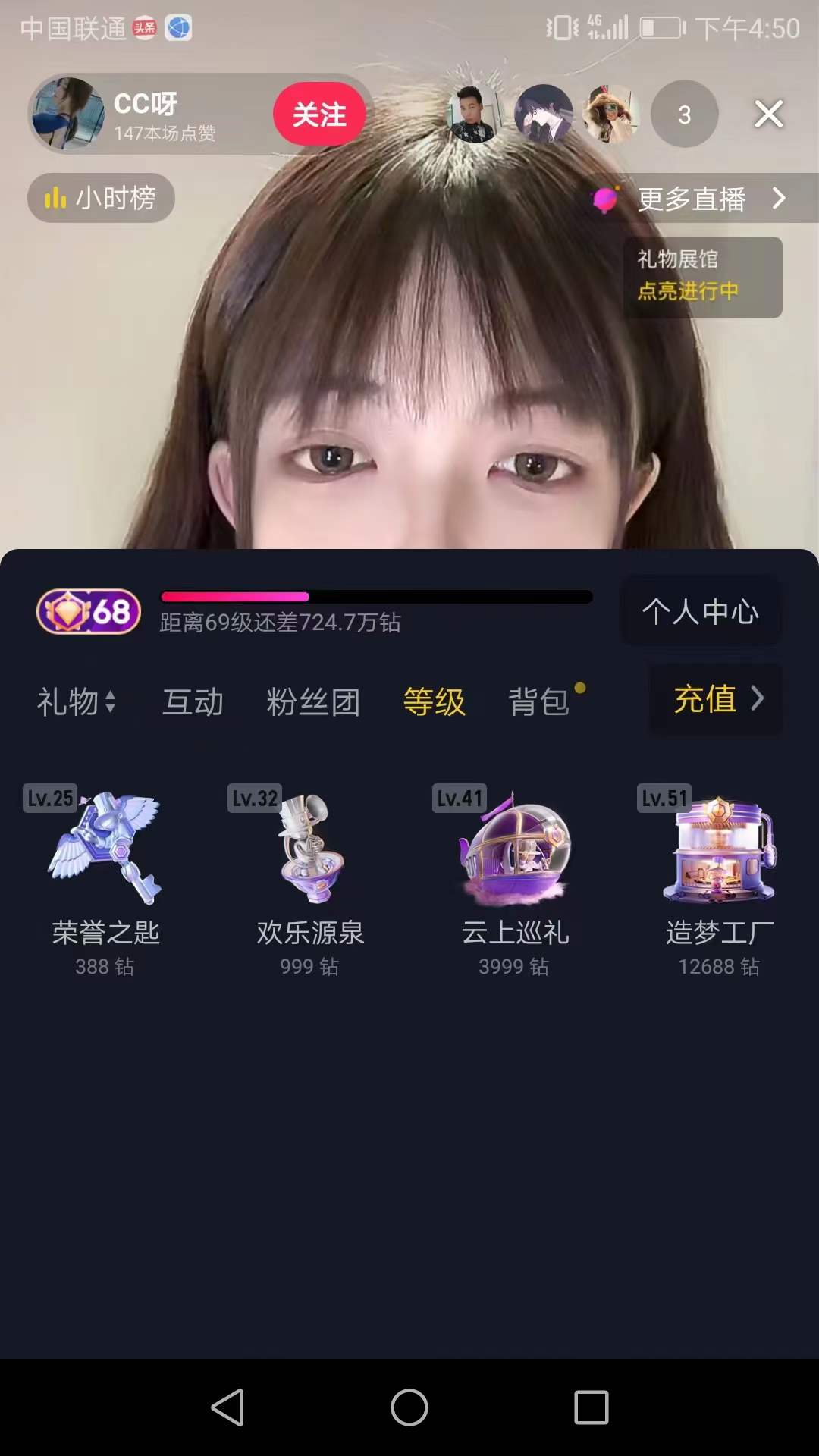This screenshot has width=819, height=1456.
Task: Go back using the system back button
Action: coord(227,1407)
